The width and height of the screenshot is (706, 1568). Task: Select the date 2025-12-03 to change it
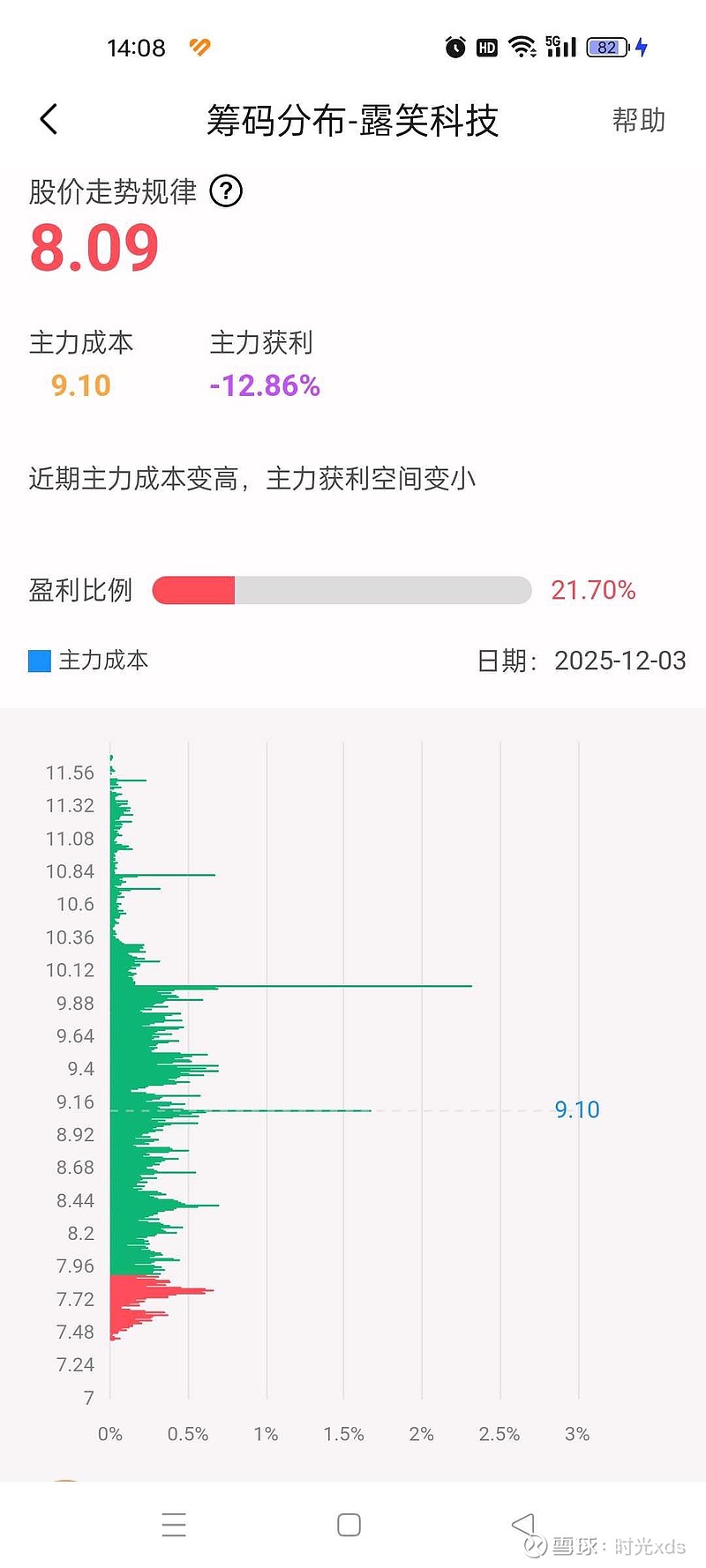coord(620,661)
